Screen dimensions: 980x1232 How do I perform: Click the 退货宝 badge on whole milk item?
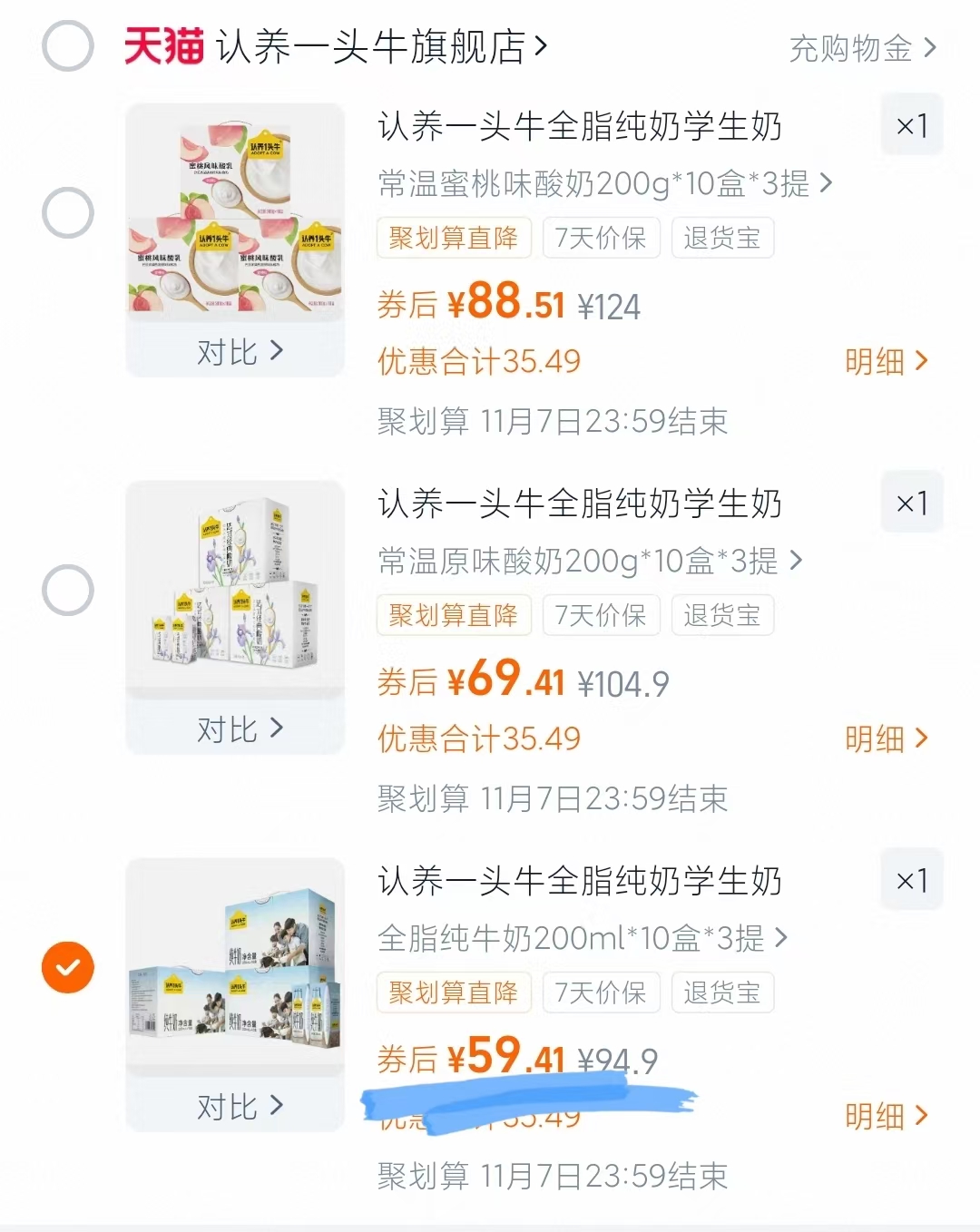tap(722, 992)
